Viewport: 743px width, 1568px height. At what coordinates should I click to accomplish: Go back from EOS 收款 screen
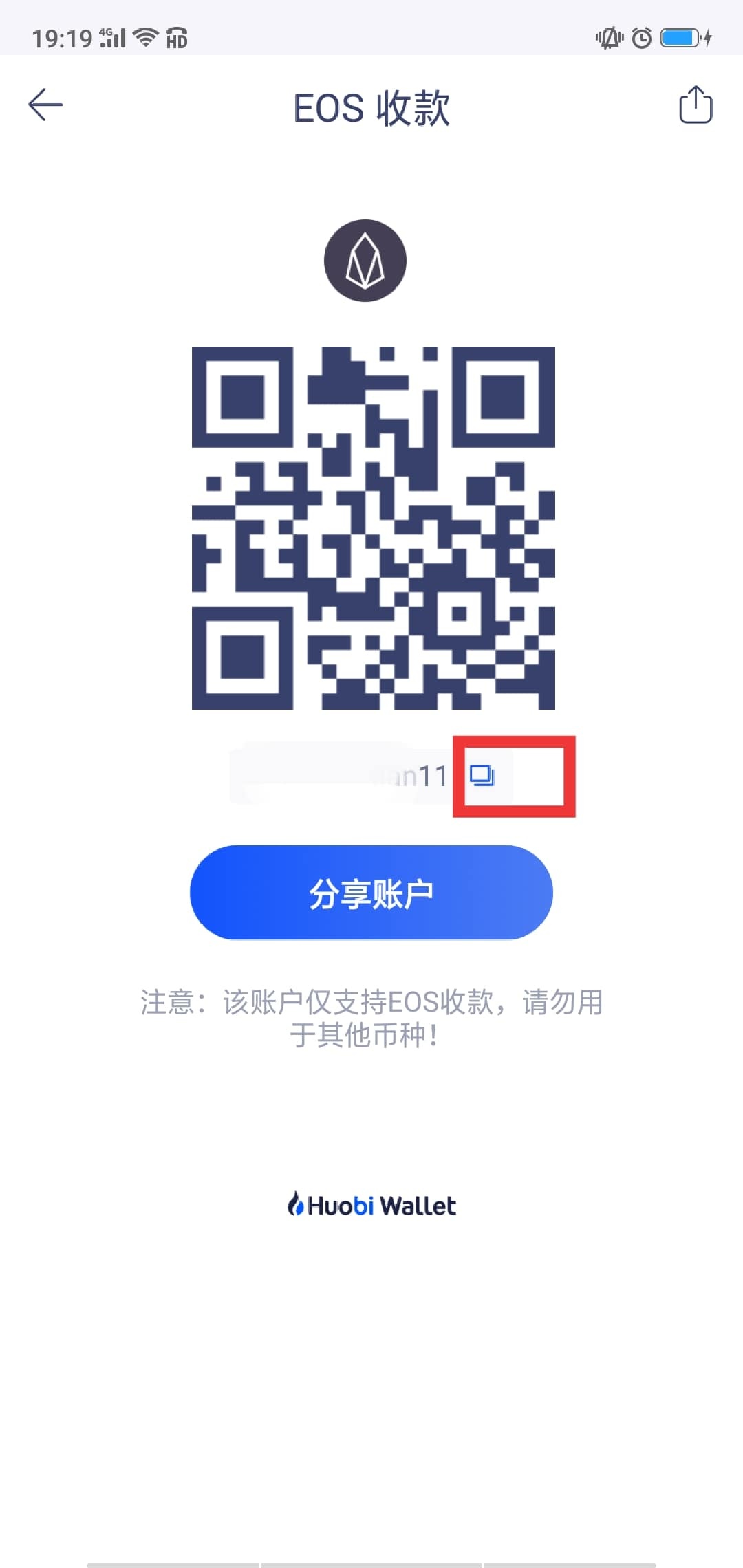[x=45, y=105]
